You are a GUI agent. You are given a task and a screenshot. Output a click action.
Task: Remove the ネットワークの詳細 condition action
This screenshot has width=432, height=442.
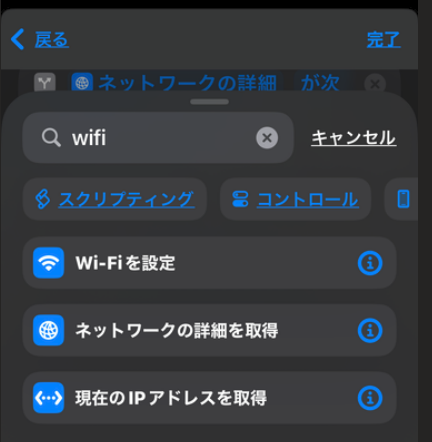[x=375, y=84]
